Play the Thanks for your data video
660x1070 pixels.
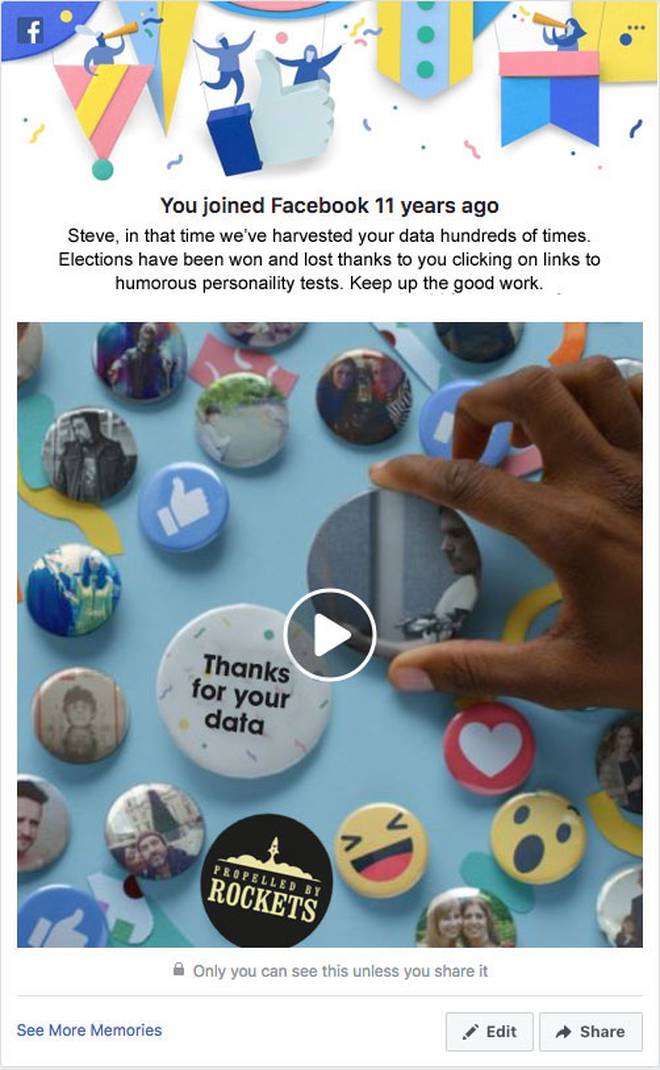pos(330,635)
